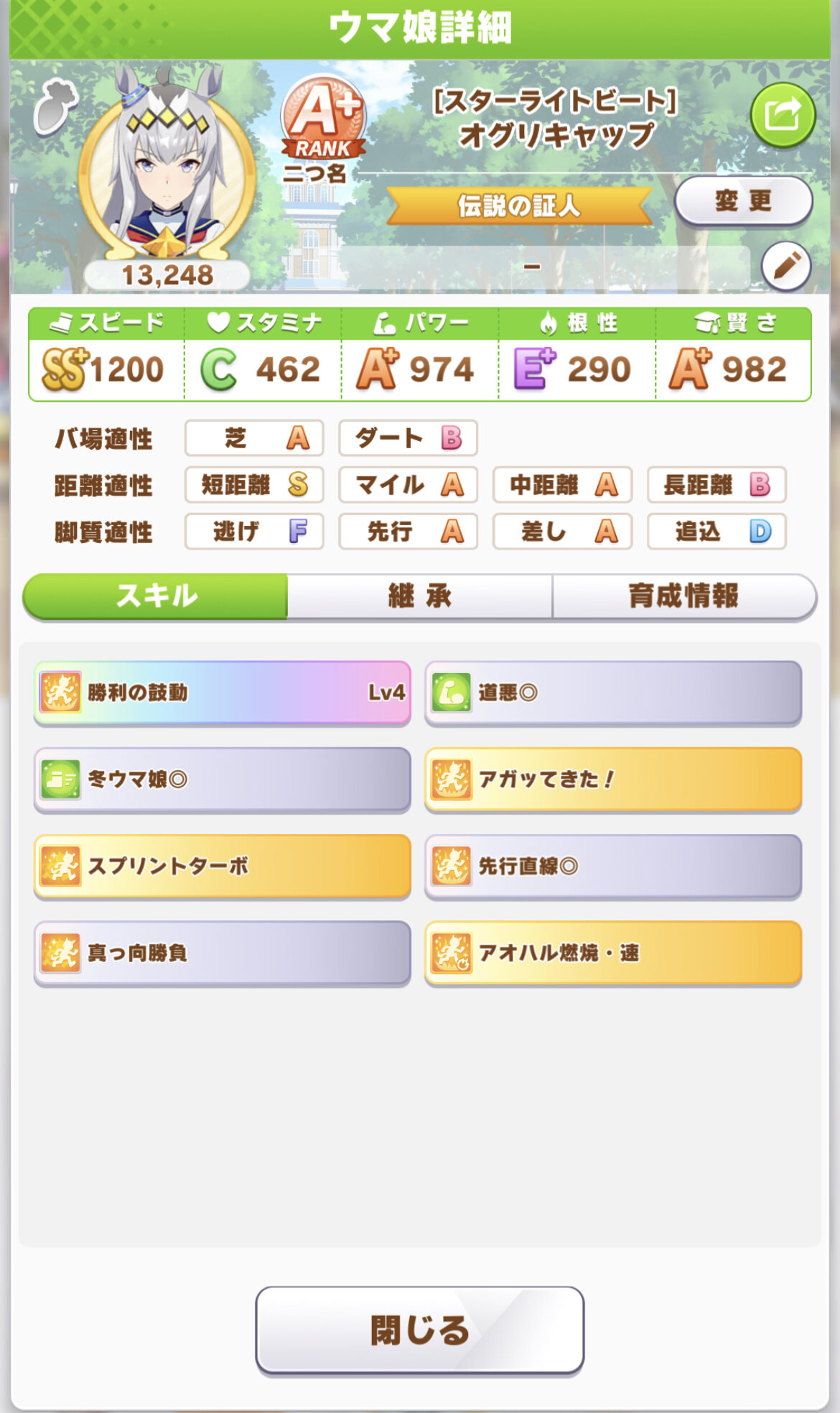
Task: Switch to the 継承 tab
Action: [x=420, y=596]
